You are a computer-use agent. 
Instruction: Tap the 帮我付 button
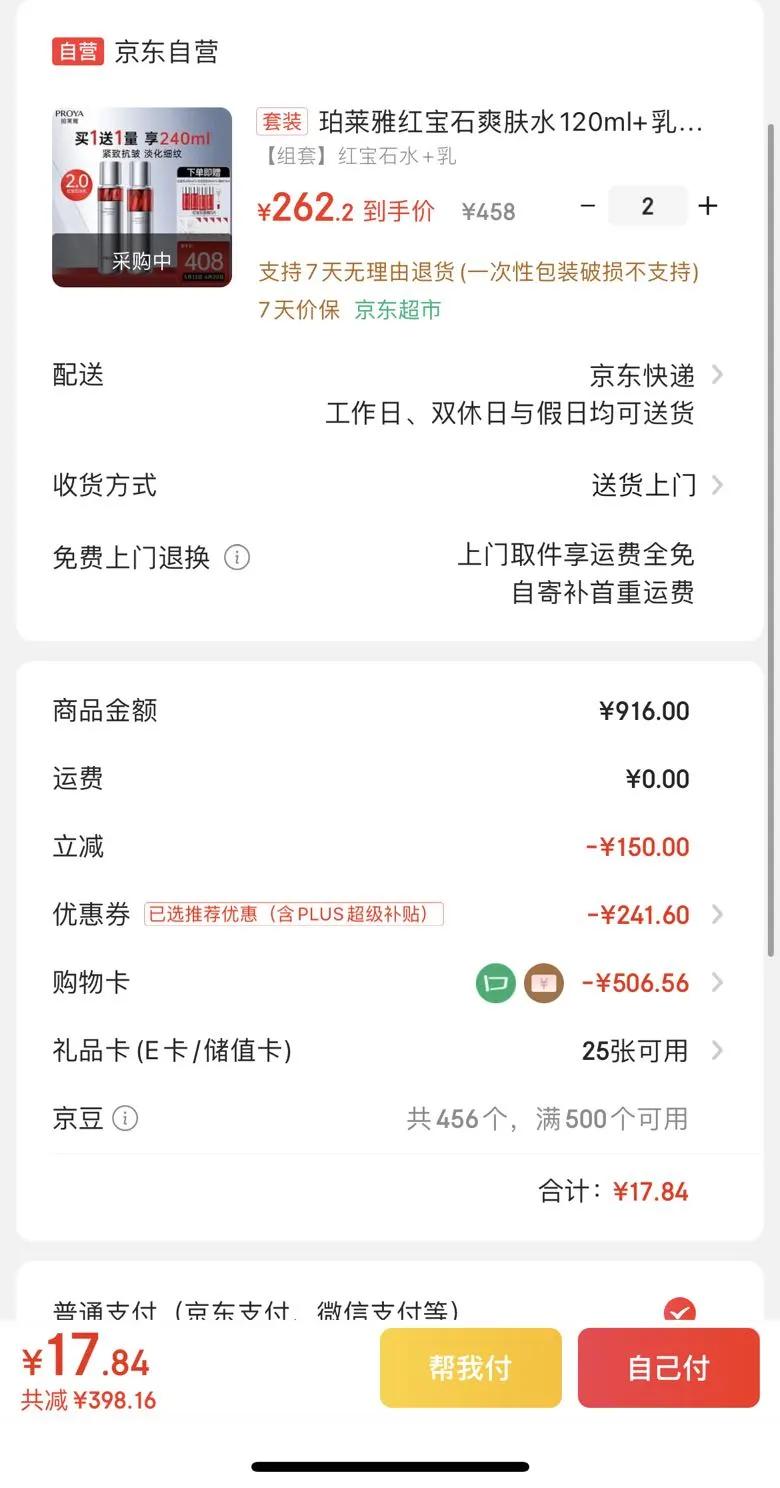[470, 1367]
